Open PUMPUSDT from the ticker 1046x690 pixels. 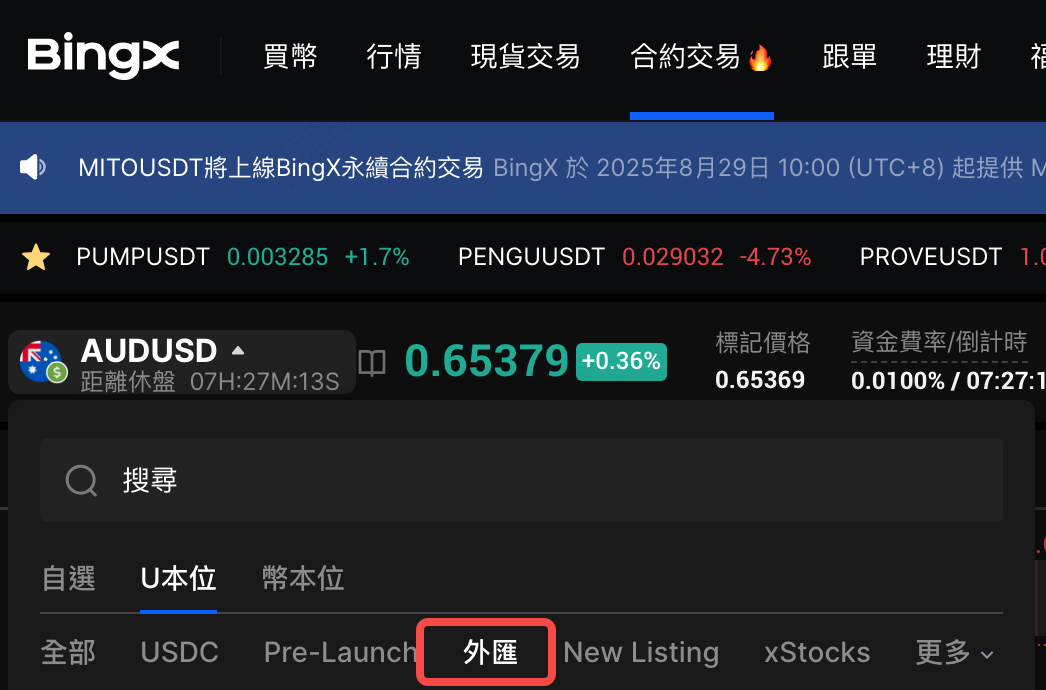point(143,257)
